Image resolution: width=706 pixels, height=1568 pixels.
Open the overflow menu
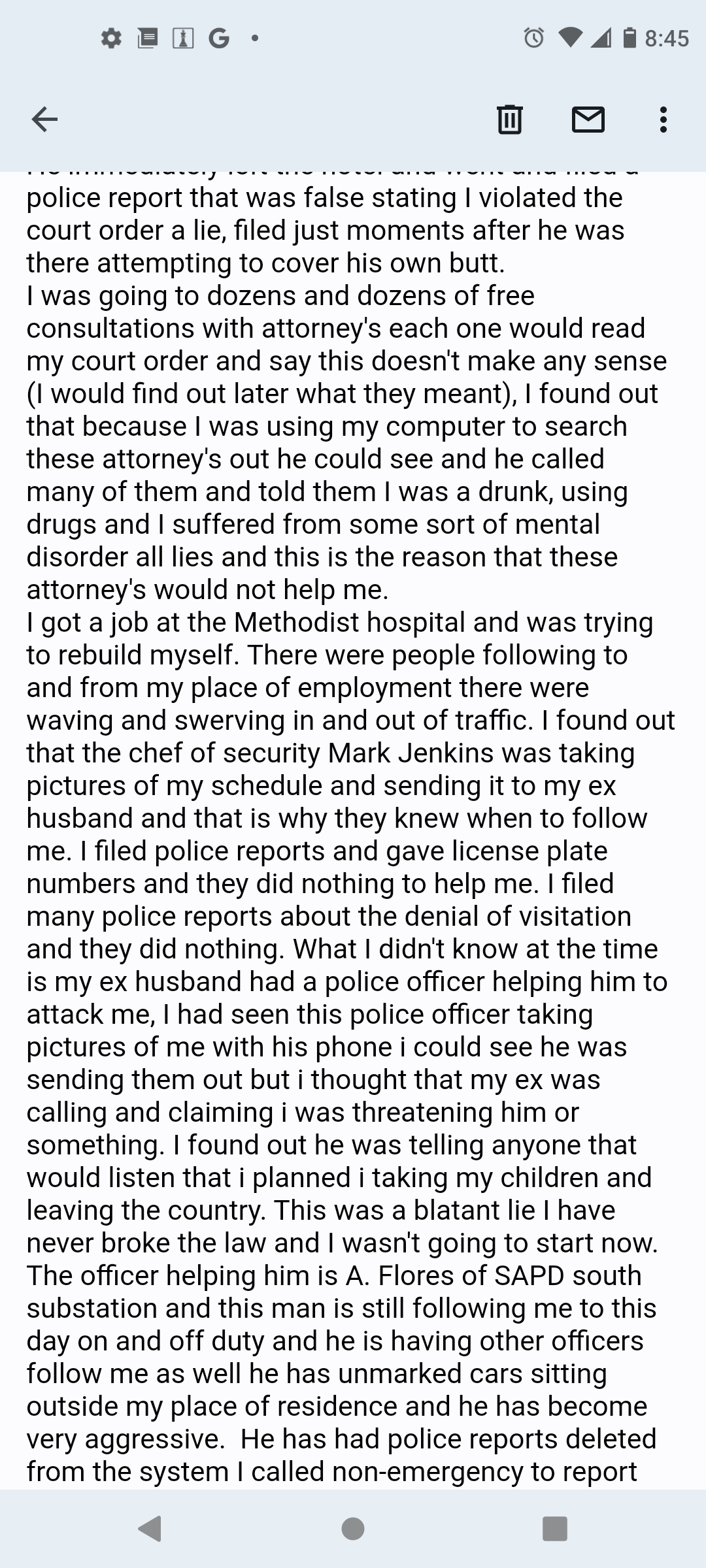pyautogui.click(x=664, y=119)
